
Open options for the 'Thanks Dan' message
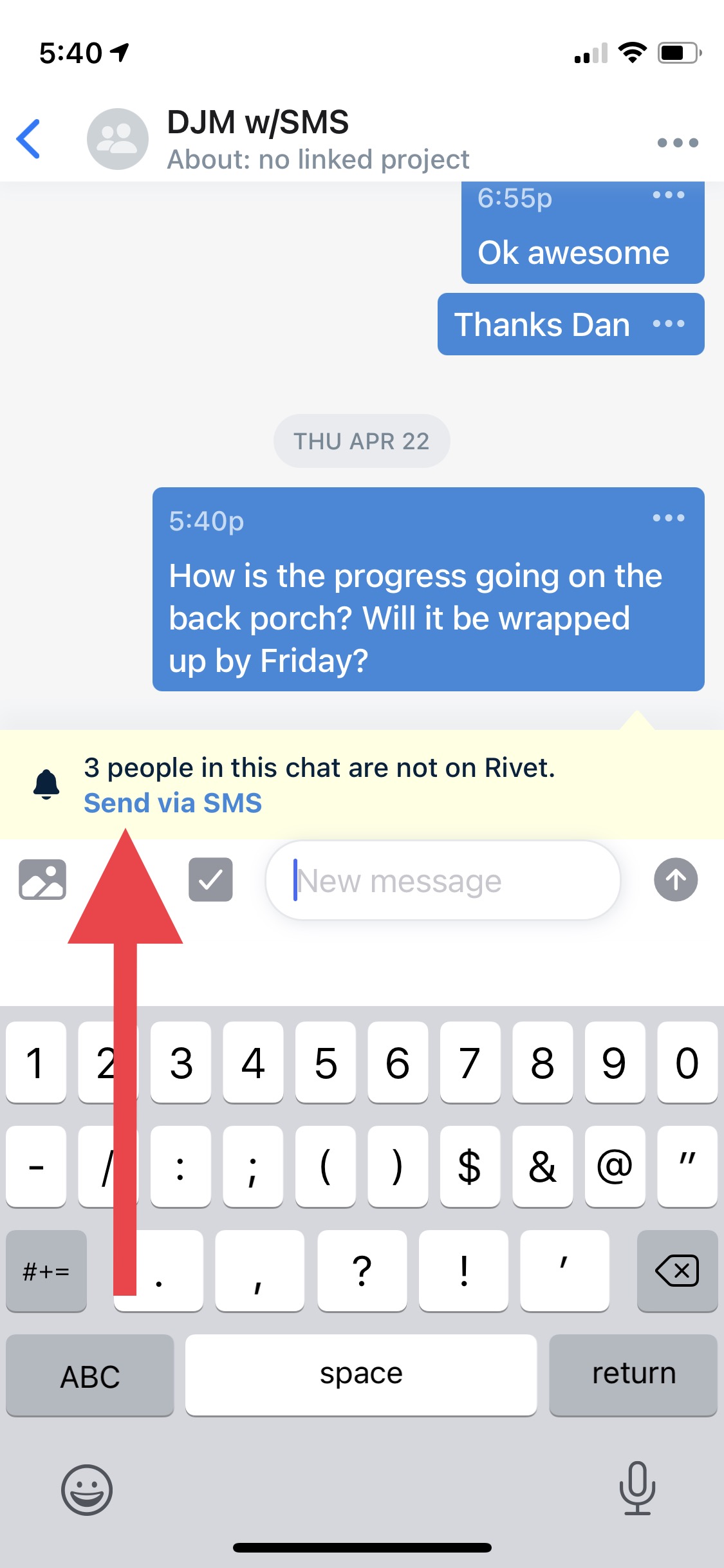pos(669,324)
